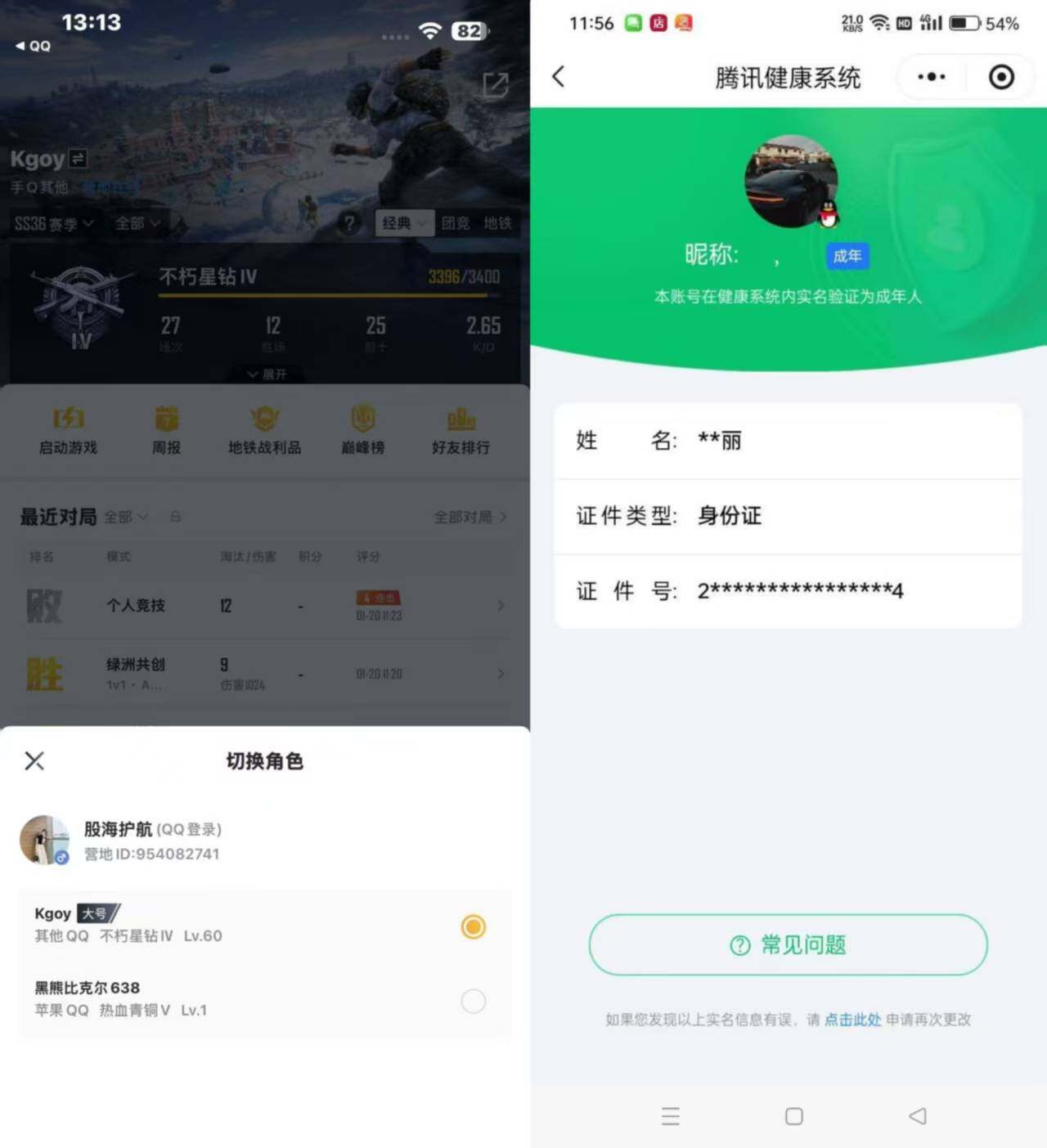1047x1148 pixels.
Task: Click the 点击此处 correction link
Action: [x=852, y=1020]
